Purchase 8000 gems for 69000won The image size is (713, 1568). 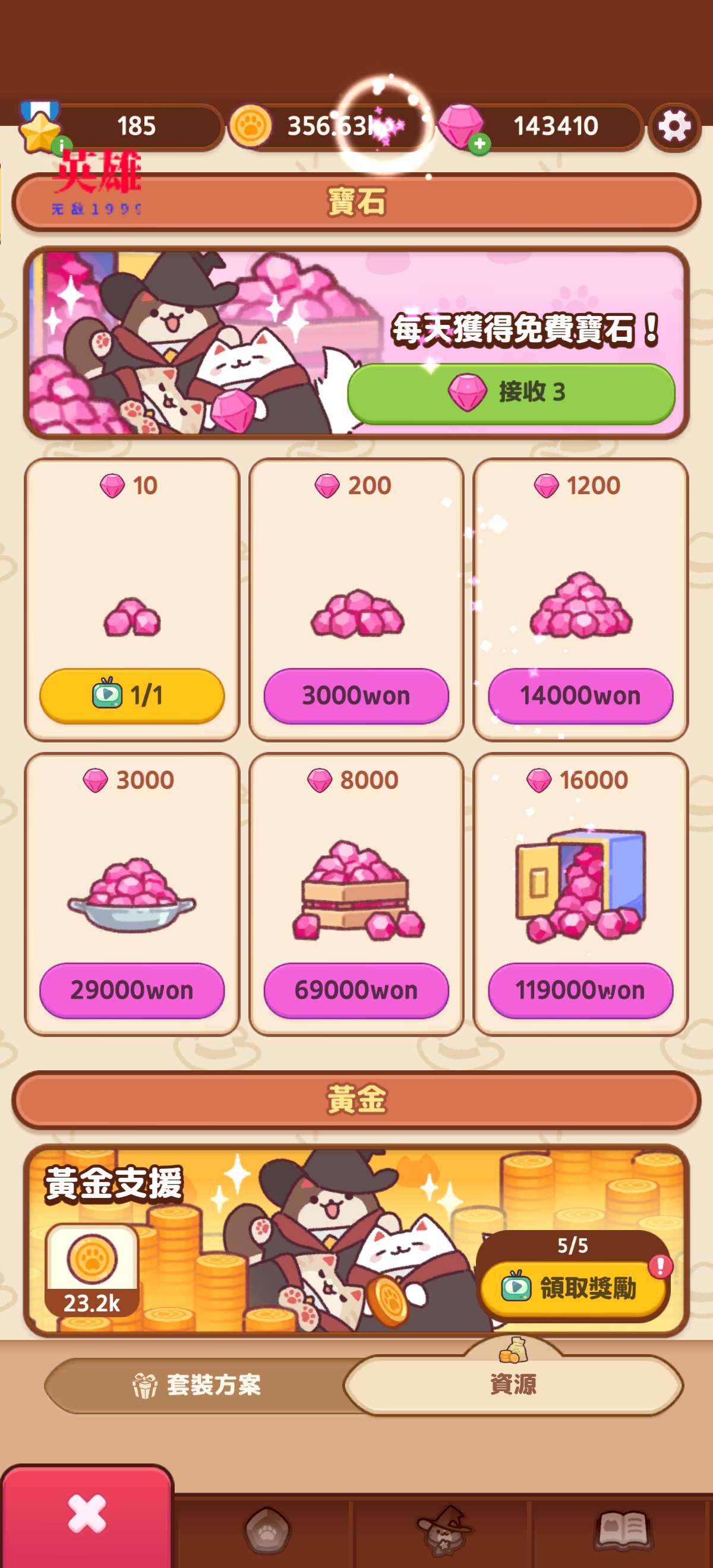tap(356, 990)
